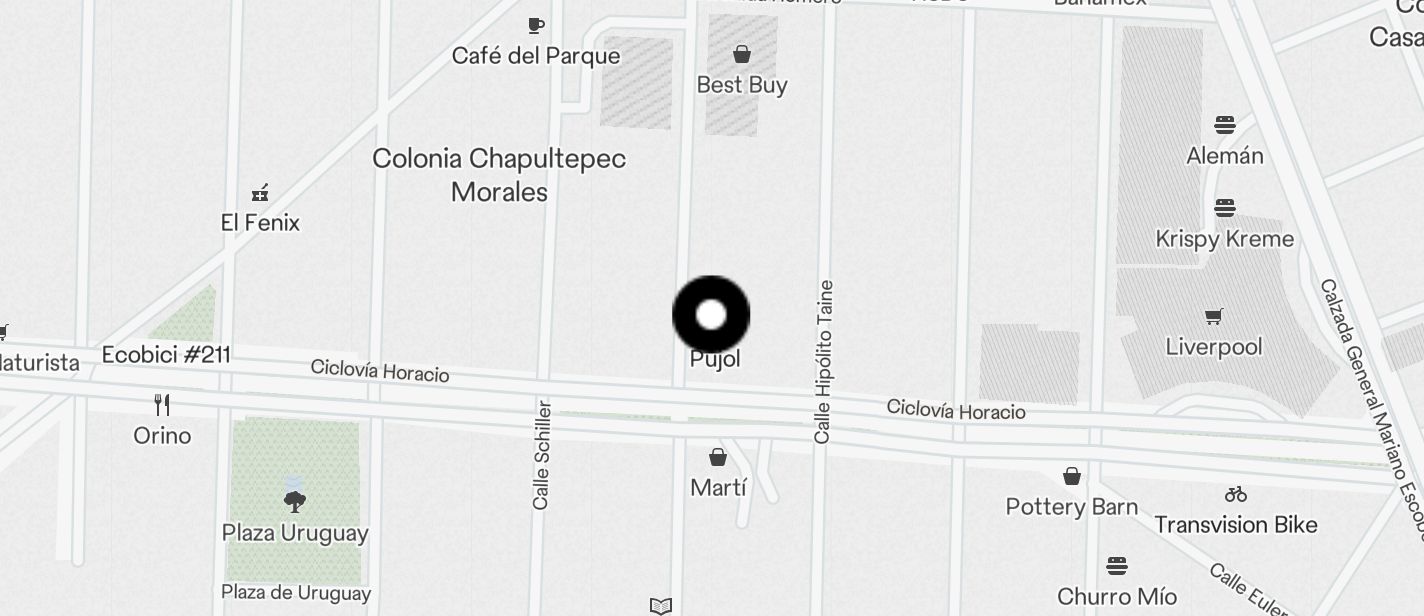Tap the black location pin above Pujol
Viewport: 1424px width, 616px height.
click(x=710, y=315)
